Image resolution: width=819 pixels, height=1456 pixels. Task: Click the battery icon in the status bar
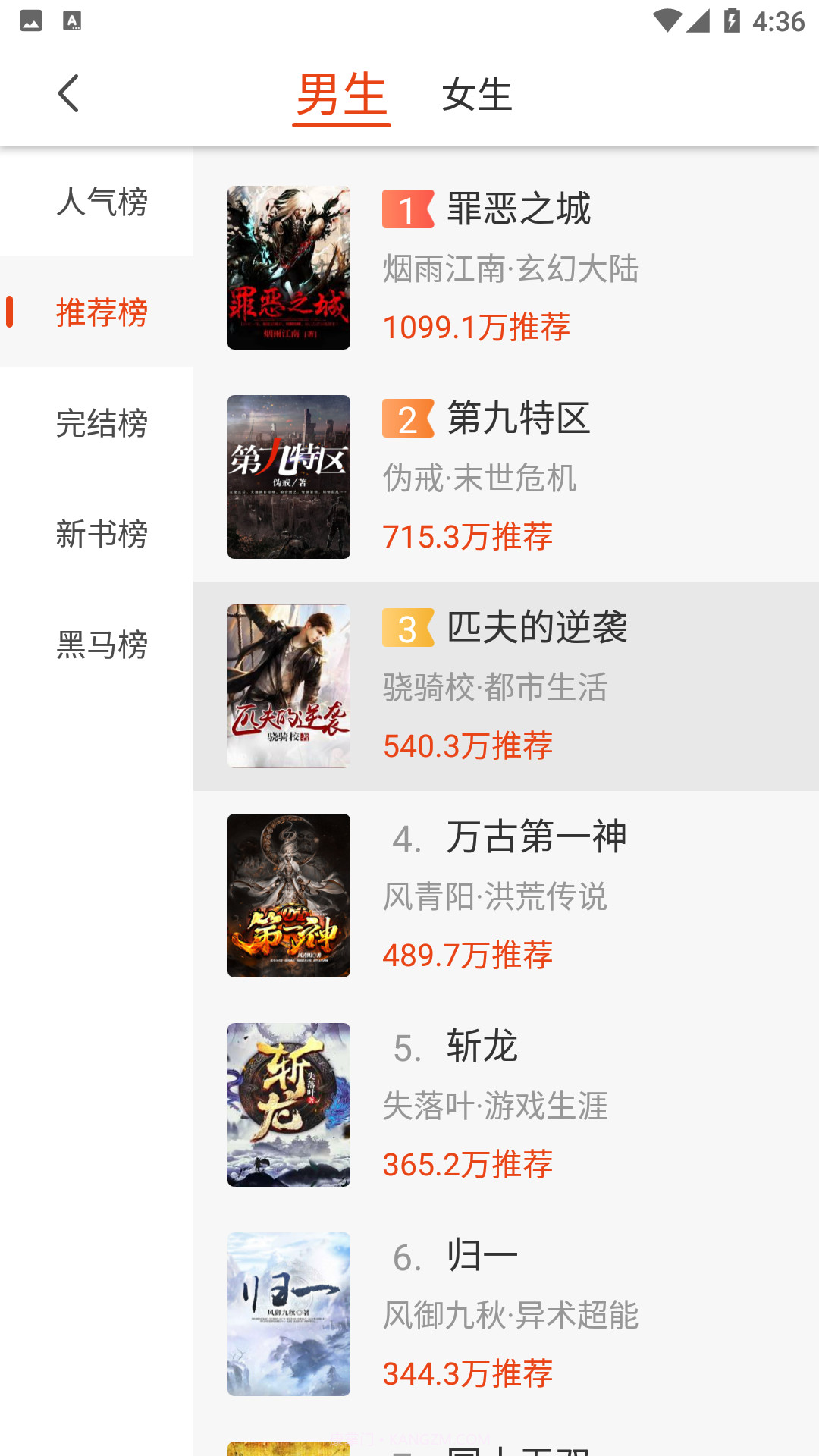pos(730,21)
